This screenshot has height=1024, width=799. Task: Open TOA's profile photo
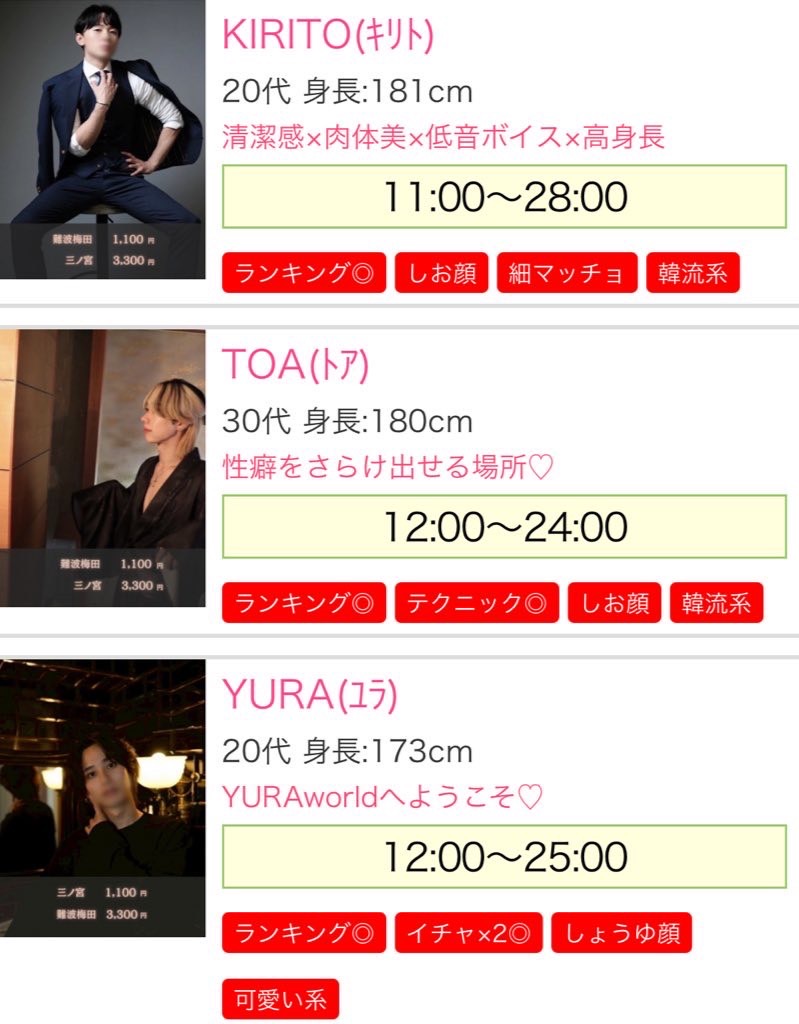point(102,468)
